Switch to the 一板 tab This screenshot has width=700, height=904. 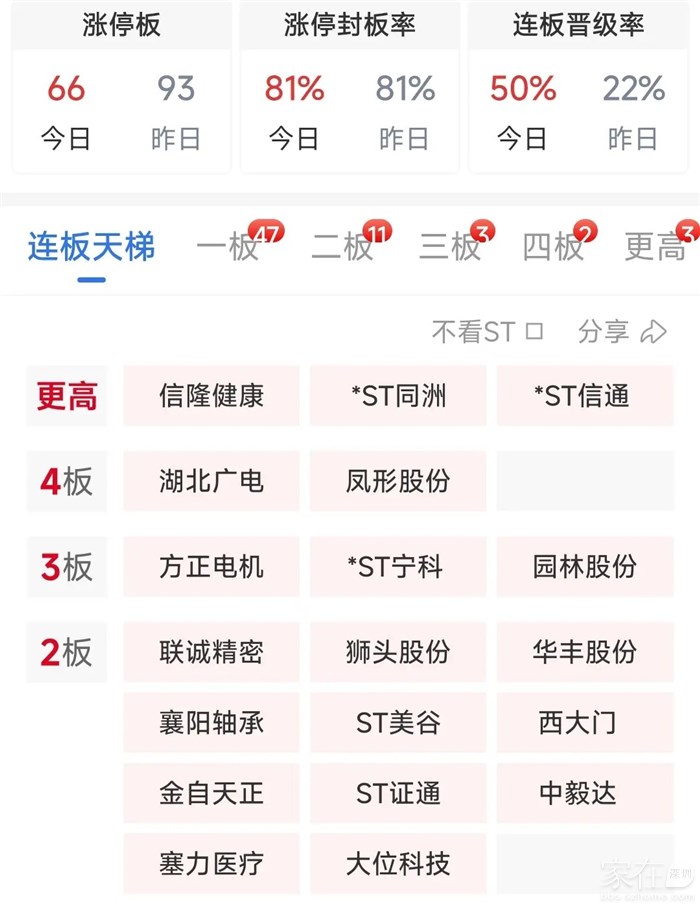point(228,246)
